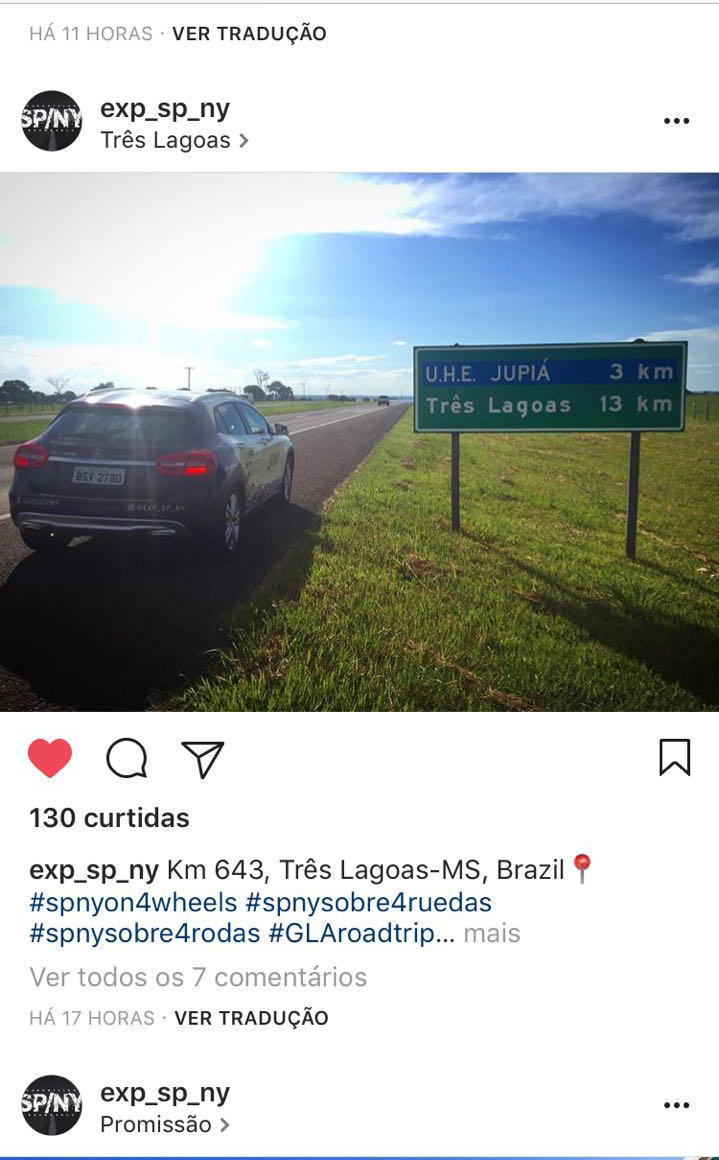Open the #spnysobre4ruedas hashtag
This screenshot has width=719, height=1160.
pyautogui.click(x=368, y=903)
